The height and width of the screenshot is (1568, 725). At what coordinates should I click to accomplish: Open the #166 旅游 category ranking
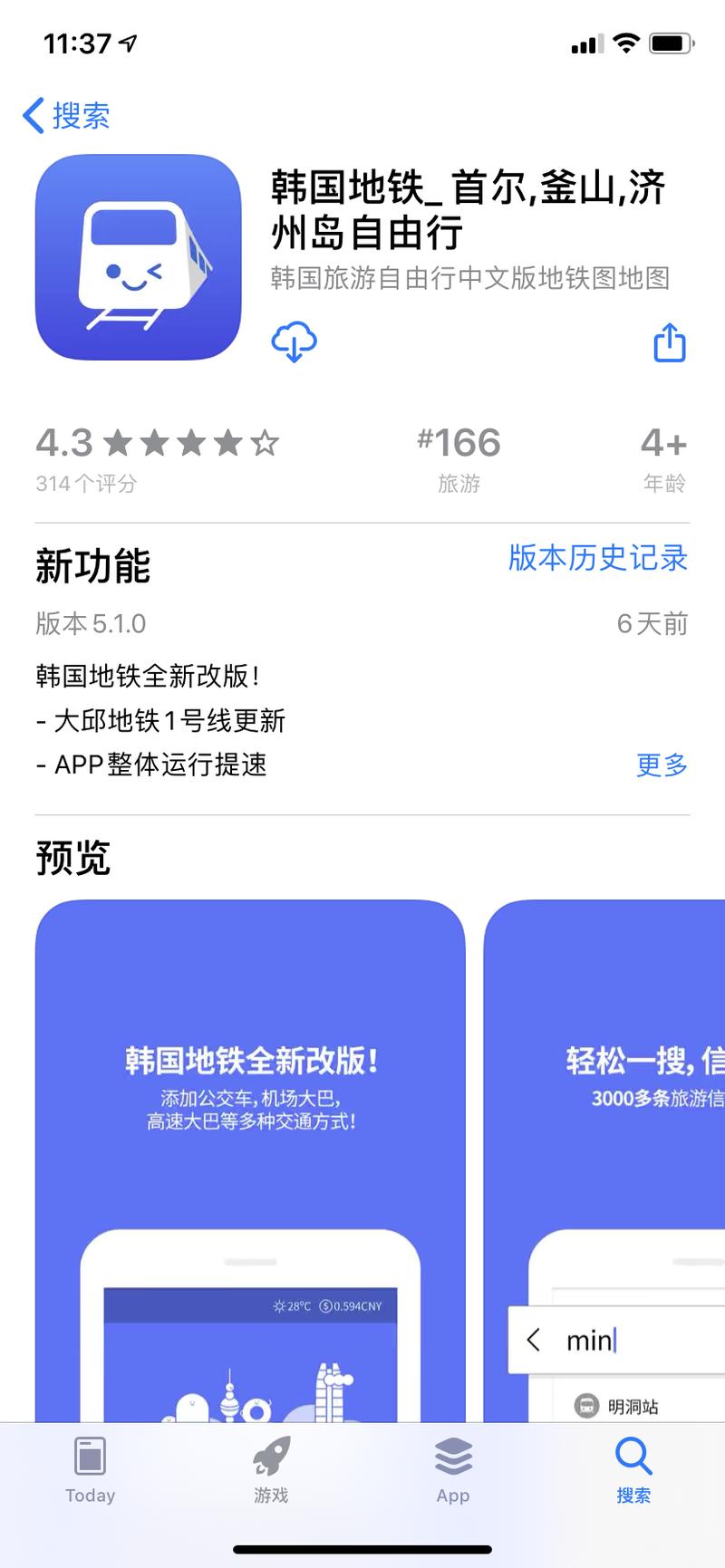(458, 457)
